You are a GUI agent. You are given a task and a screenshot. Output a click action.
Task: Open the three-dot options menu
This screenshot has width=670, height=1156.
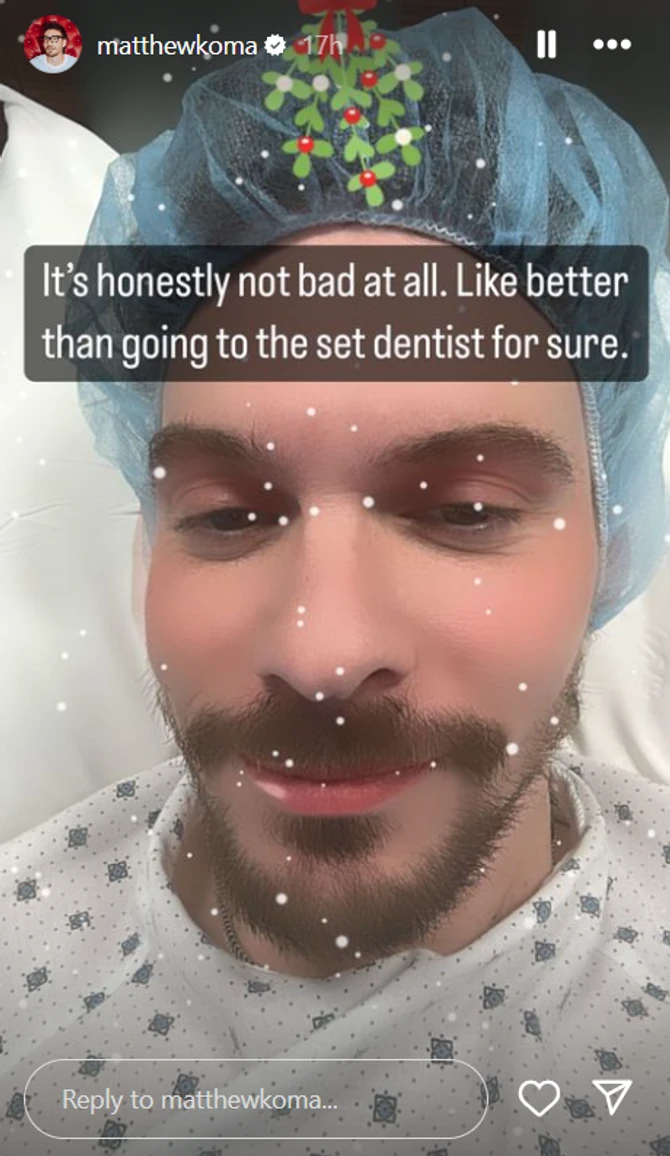tap(611, 45)
